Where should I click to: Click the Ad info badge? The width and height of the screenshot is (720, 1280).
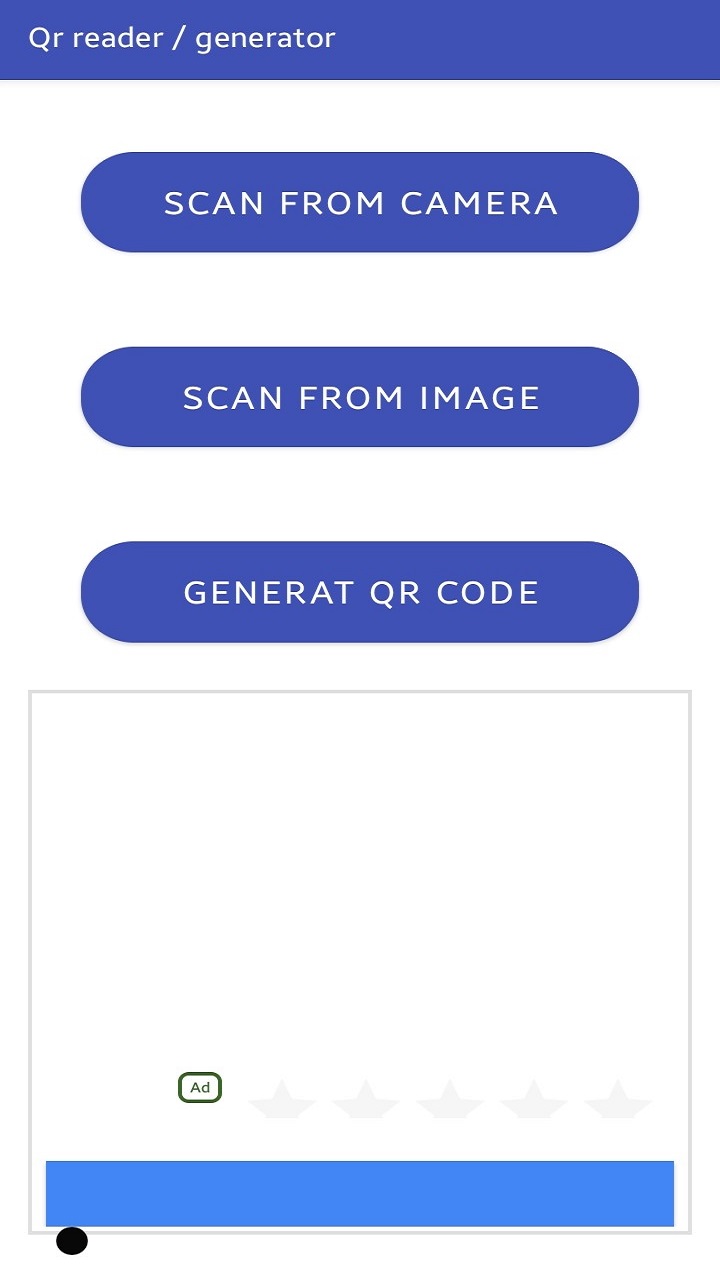coord(199,1087)
